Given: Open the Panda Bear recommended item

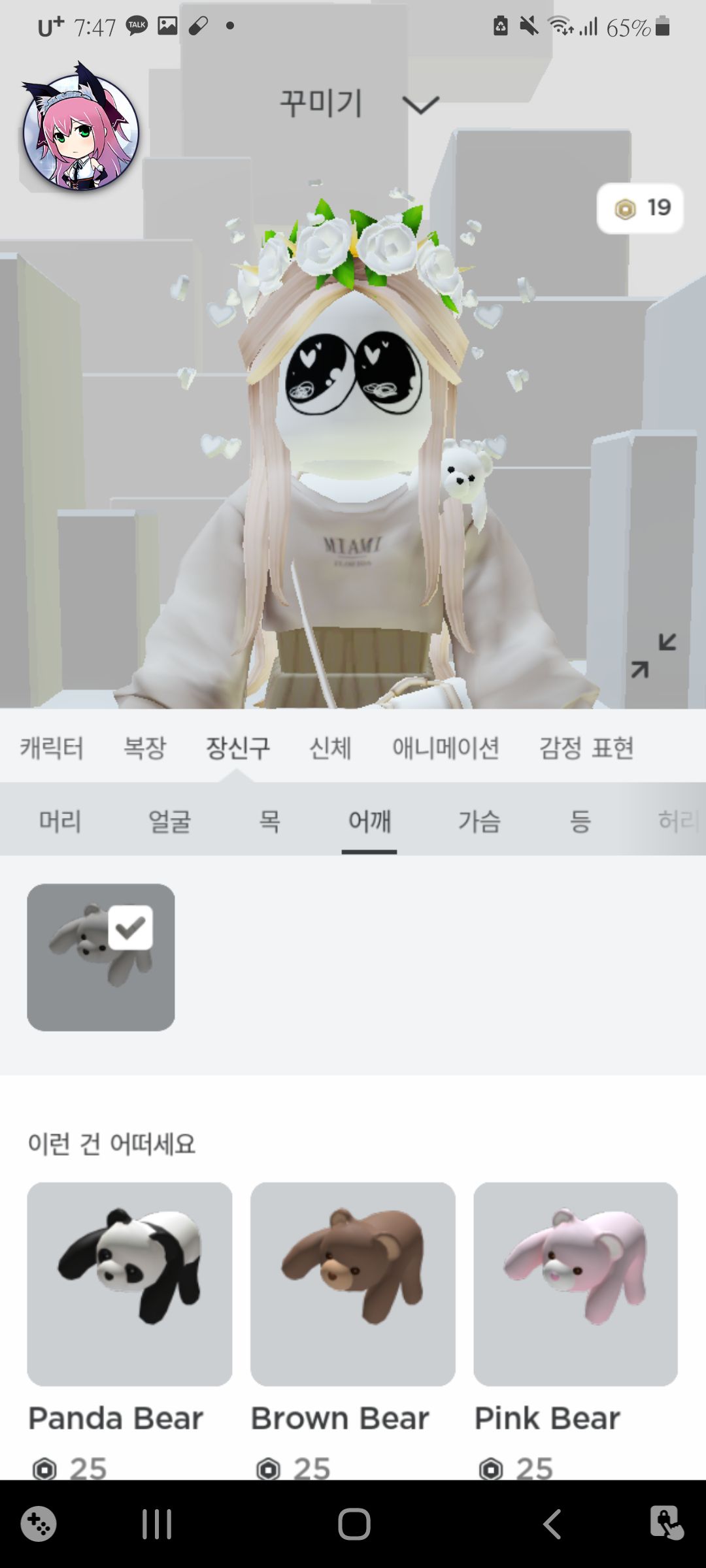Looking at the screenshot, I should click(129, 1284).
